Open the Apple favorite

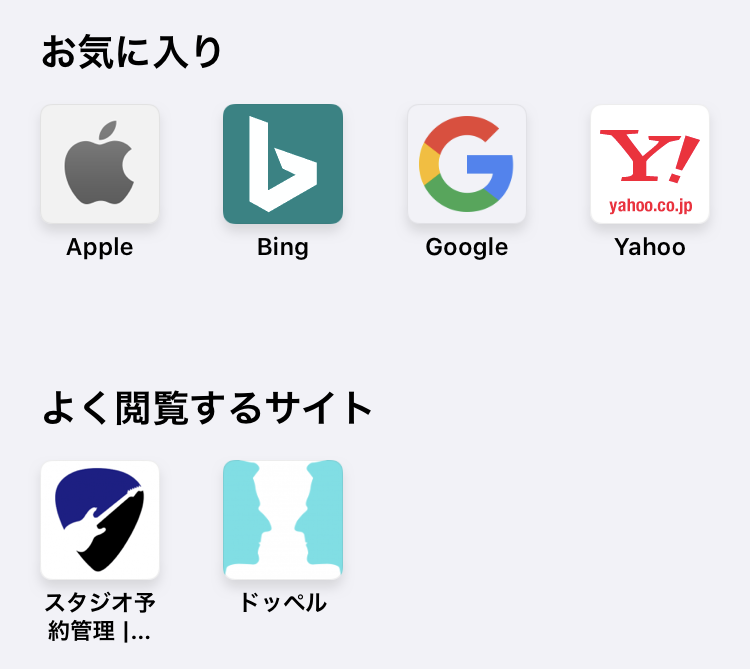100,164
